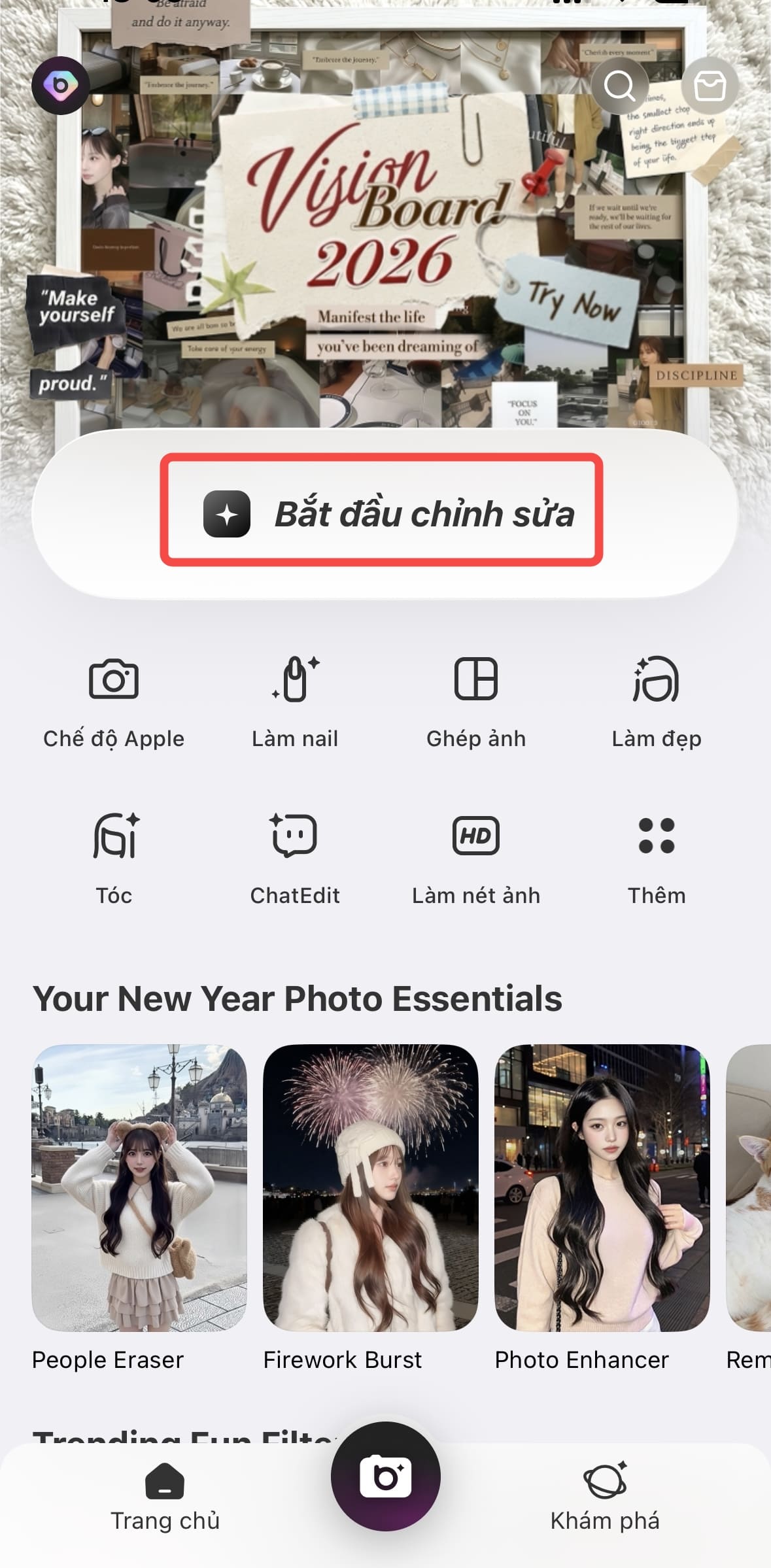Tap the Bắt đầu chỉnh sửa button
This screenshot has width=771, height=1568.
pos(385,515)
